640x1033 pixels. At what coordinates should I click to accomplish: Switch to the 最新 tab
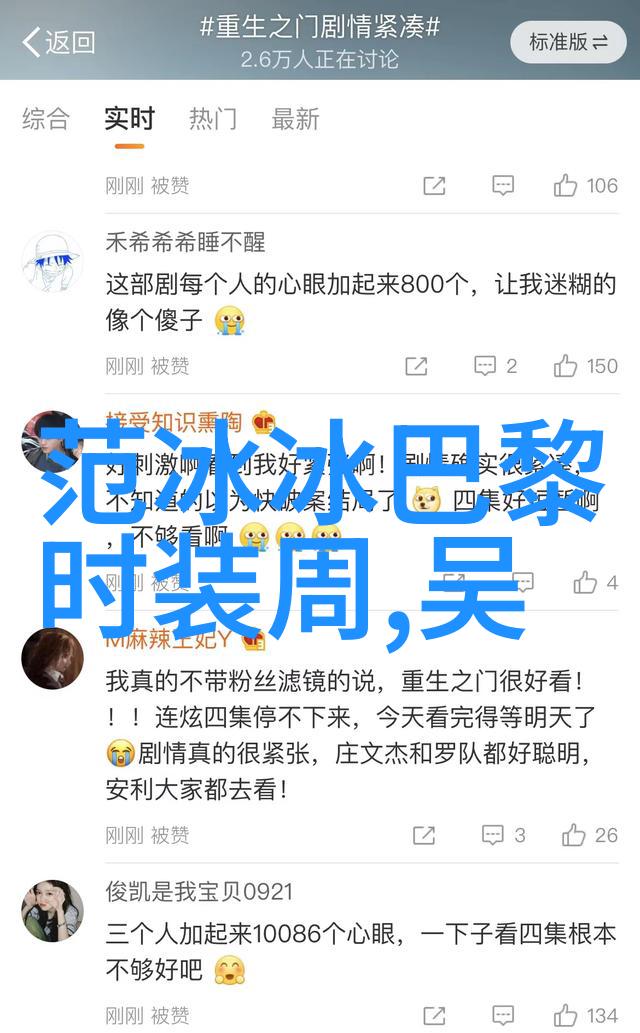[x=295, y=119]
